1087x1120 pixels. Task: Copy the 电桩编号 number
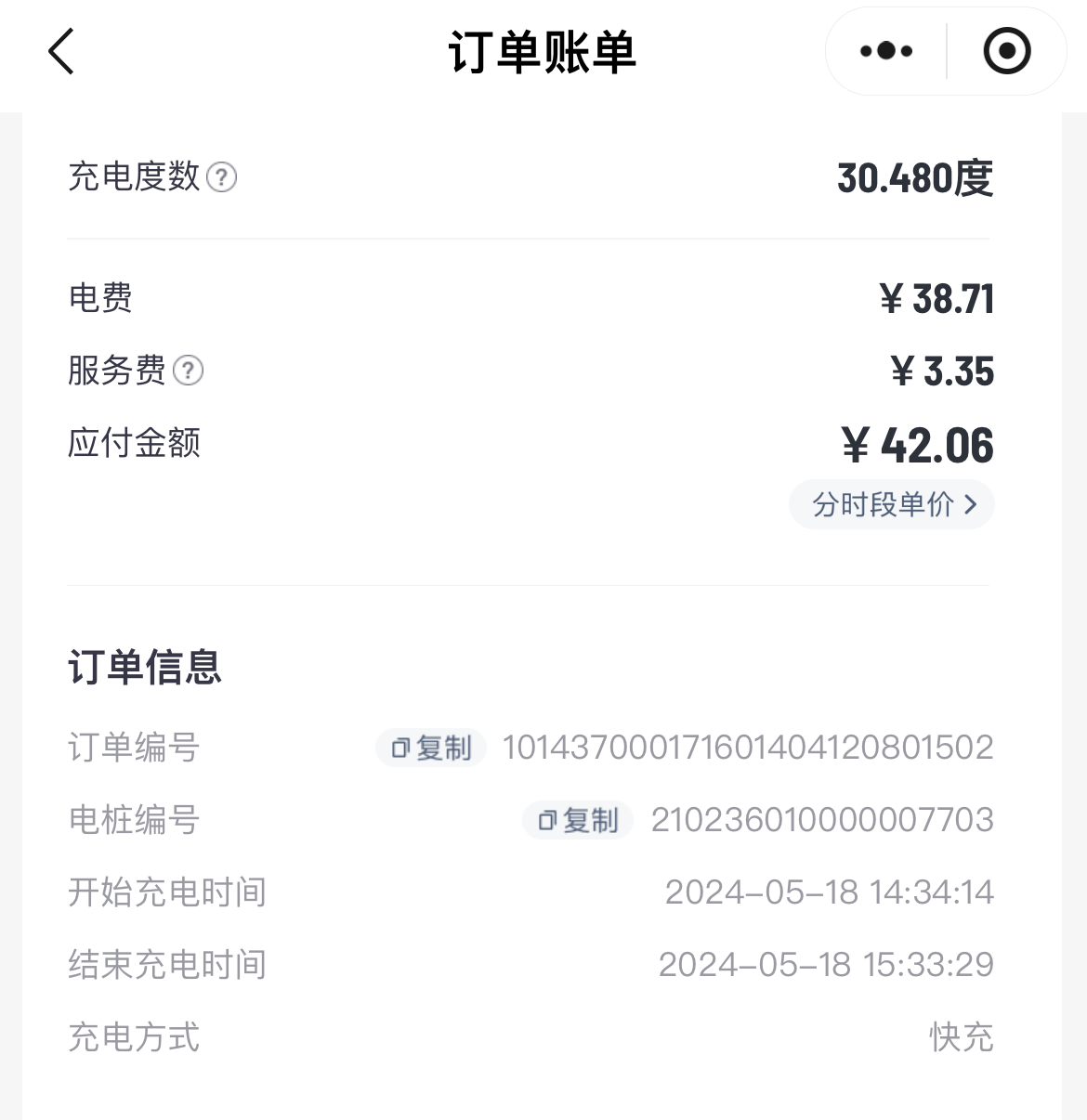pyautogui.click(x=578, y=820)
